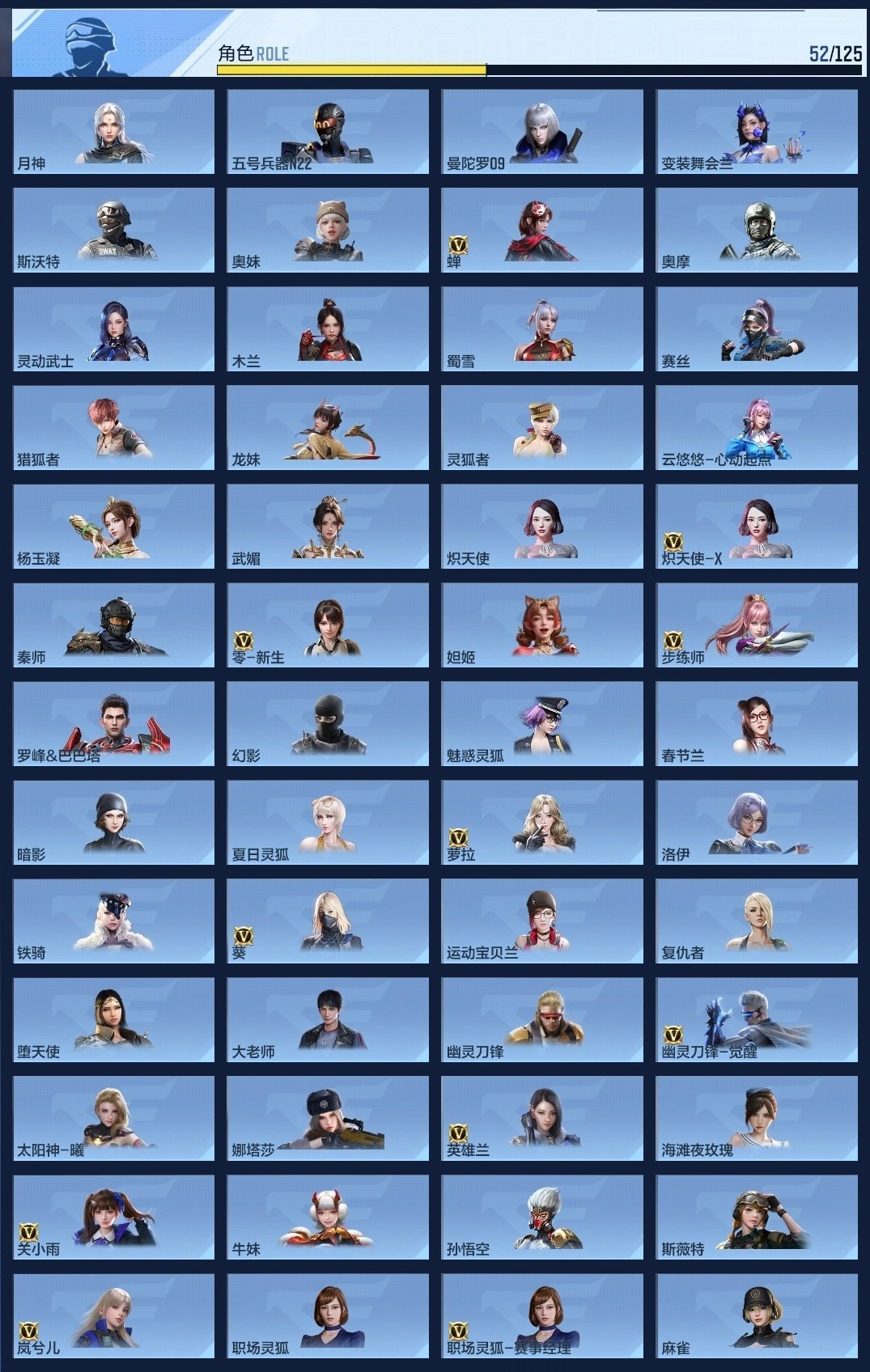
Task: Open the 月神 character card
Action: (113, 131)
